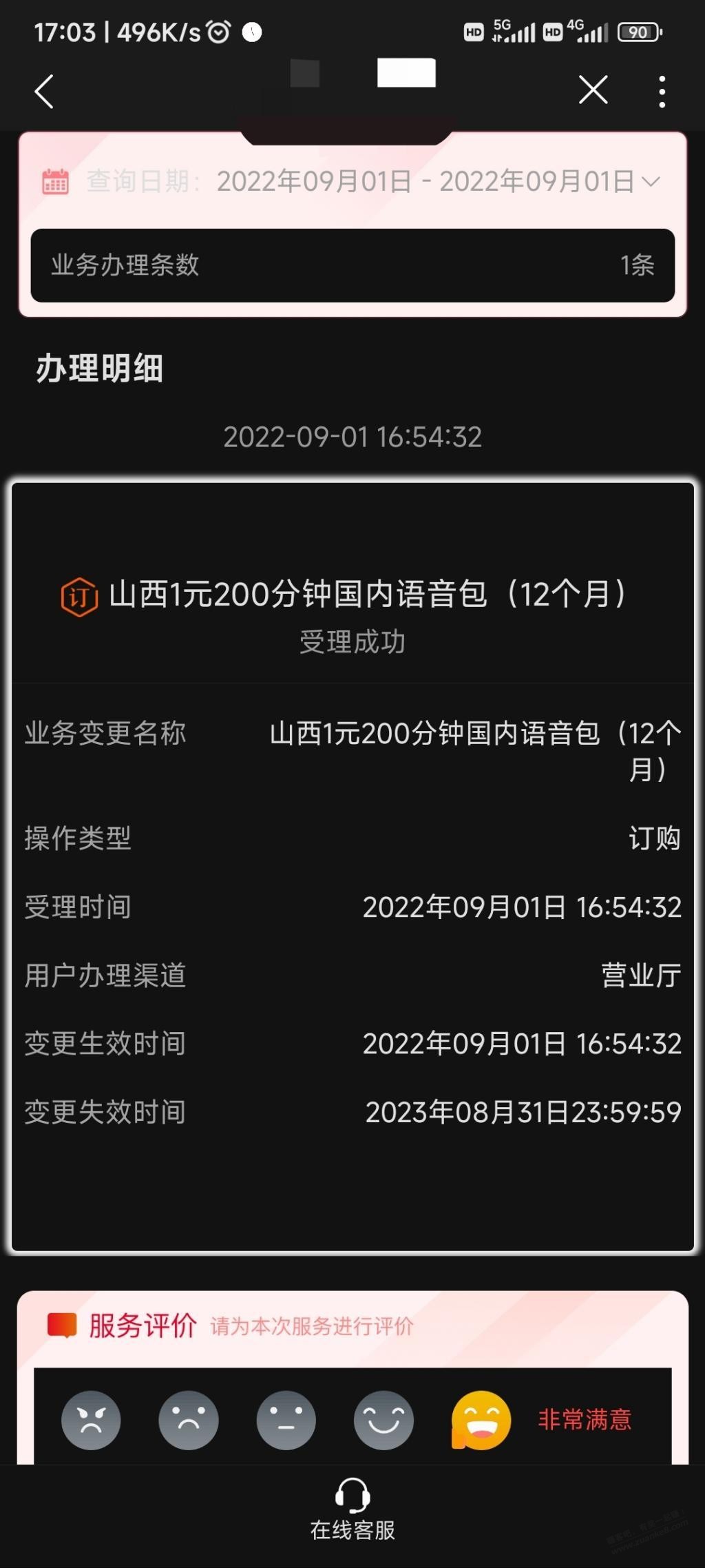This screenshot has width=705, height=1568.
Task: Select the neutral face rating
Action: coord(286,1420)
